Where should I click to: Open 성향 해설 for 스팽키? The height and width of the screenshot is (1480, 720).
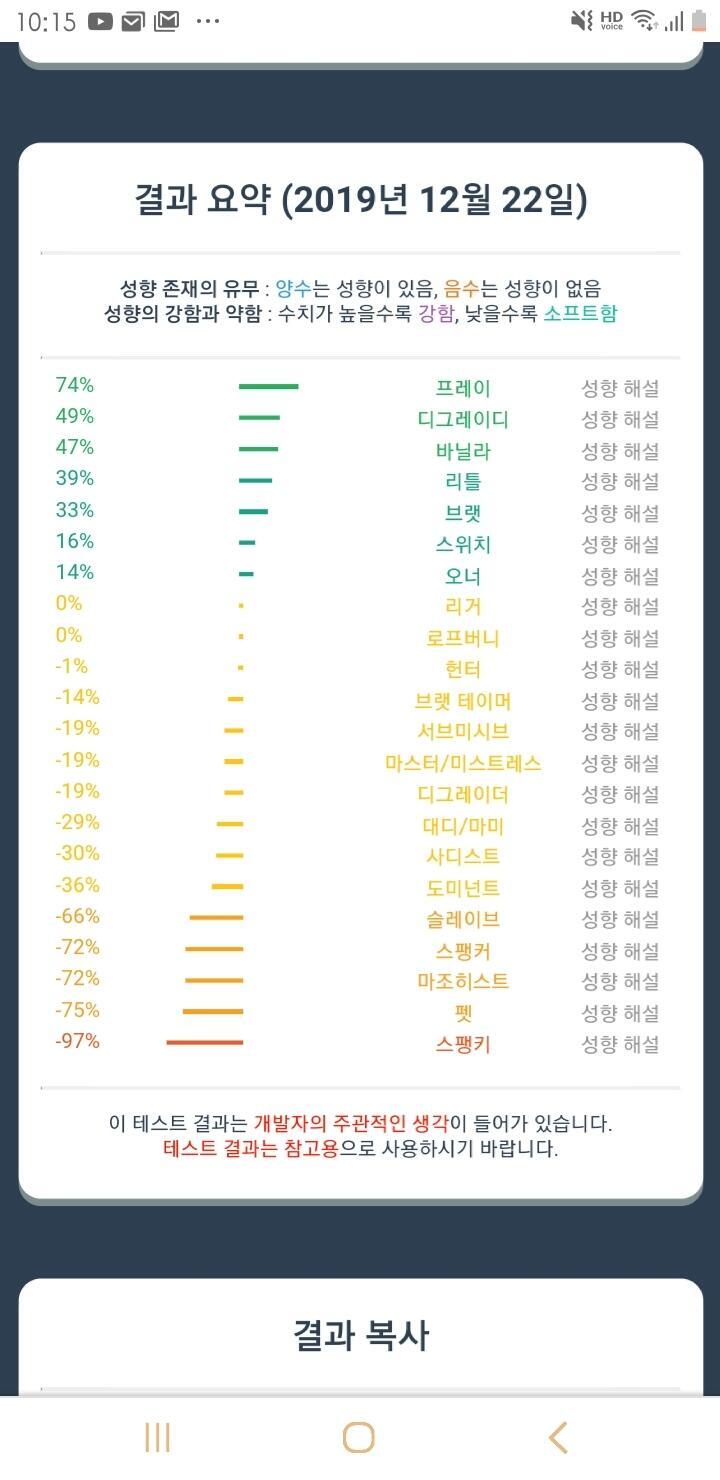[x=620, y=1044]
